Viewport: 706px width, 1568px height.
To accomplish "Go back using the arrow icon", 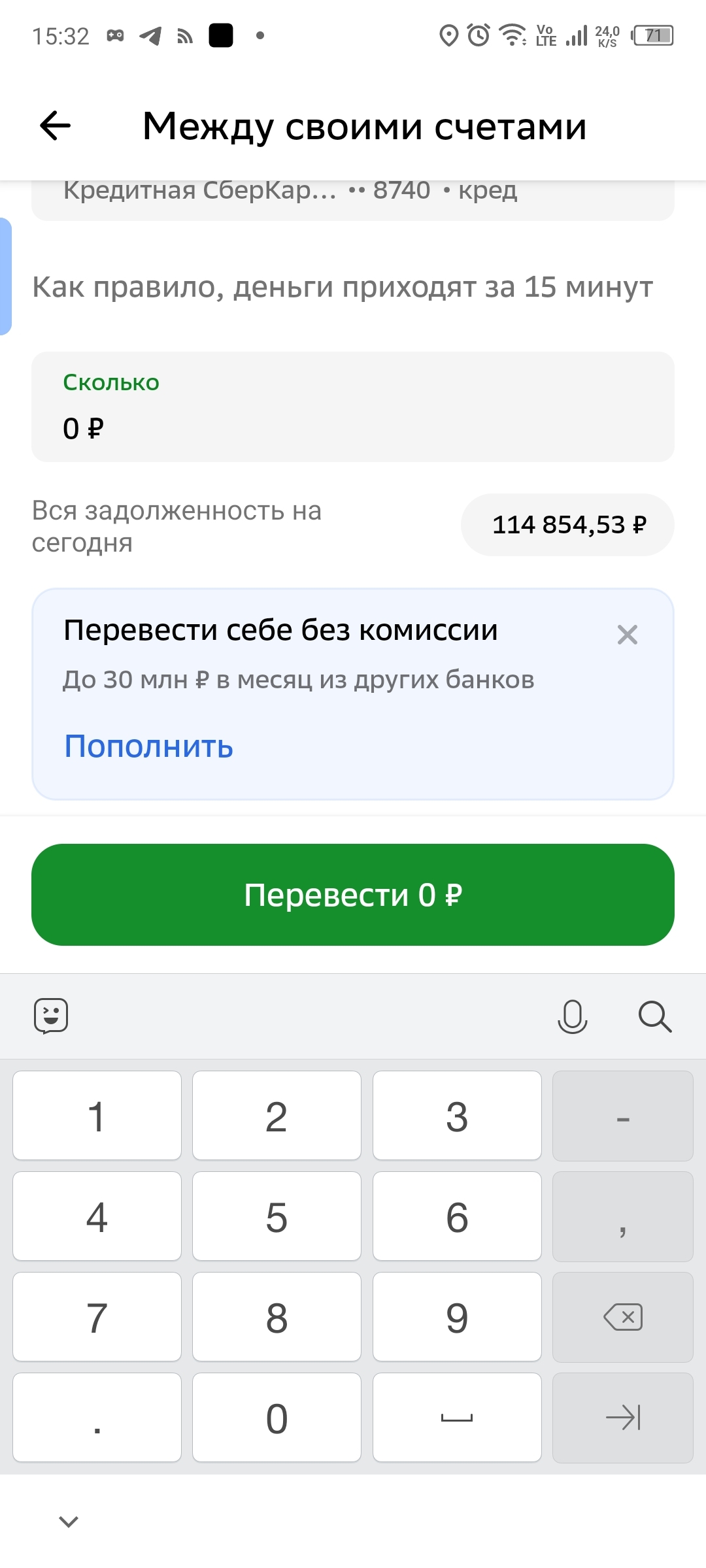I will (x=56, y=125).
